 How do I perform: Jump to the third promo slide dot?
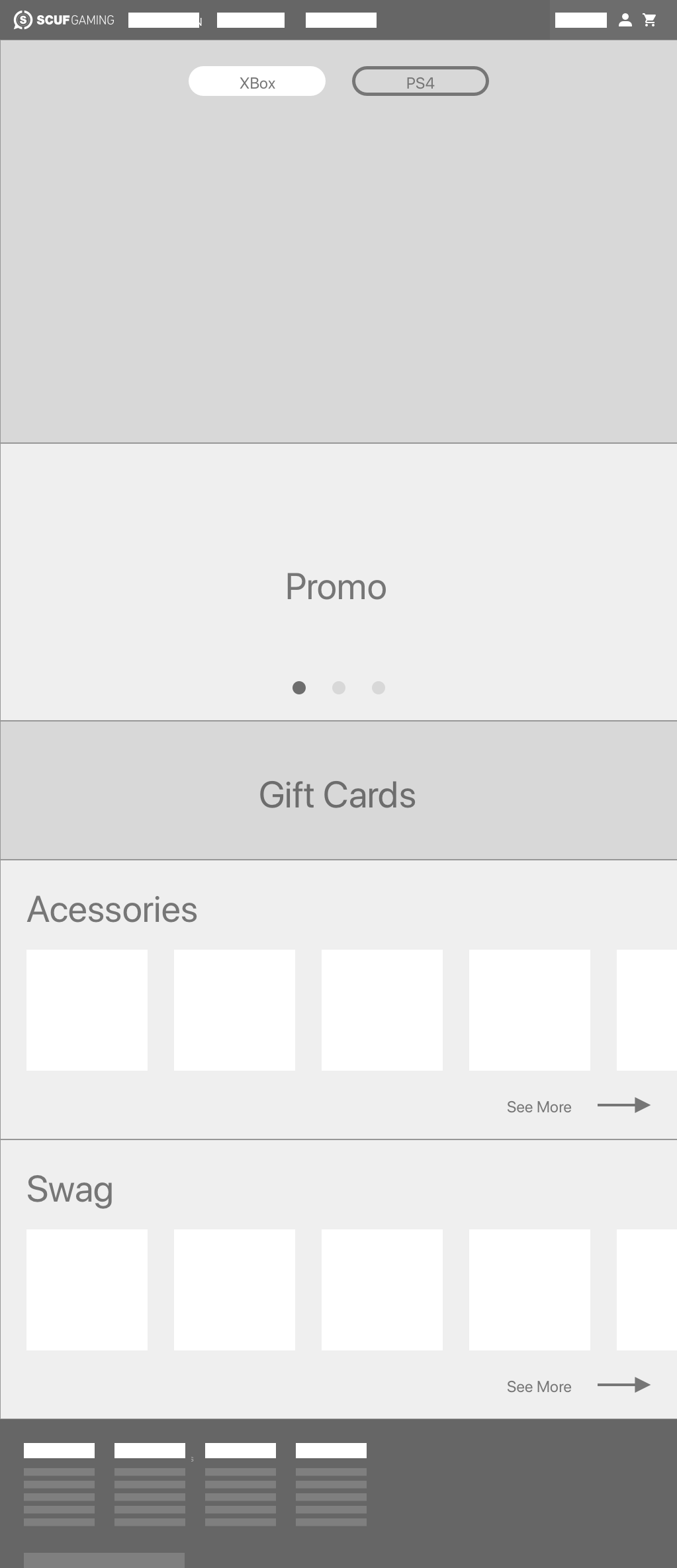(x=379, y=688)
